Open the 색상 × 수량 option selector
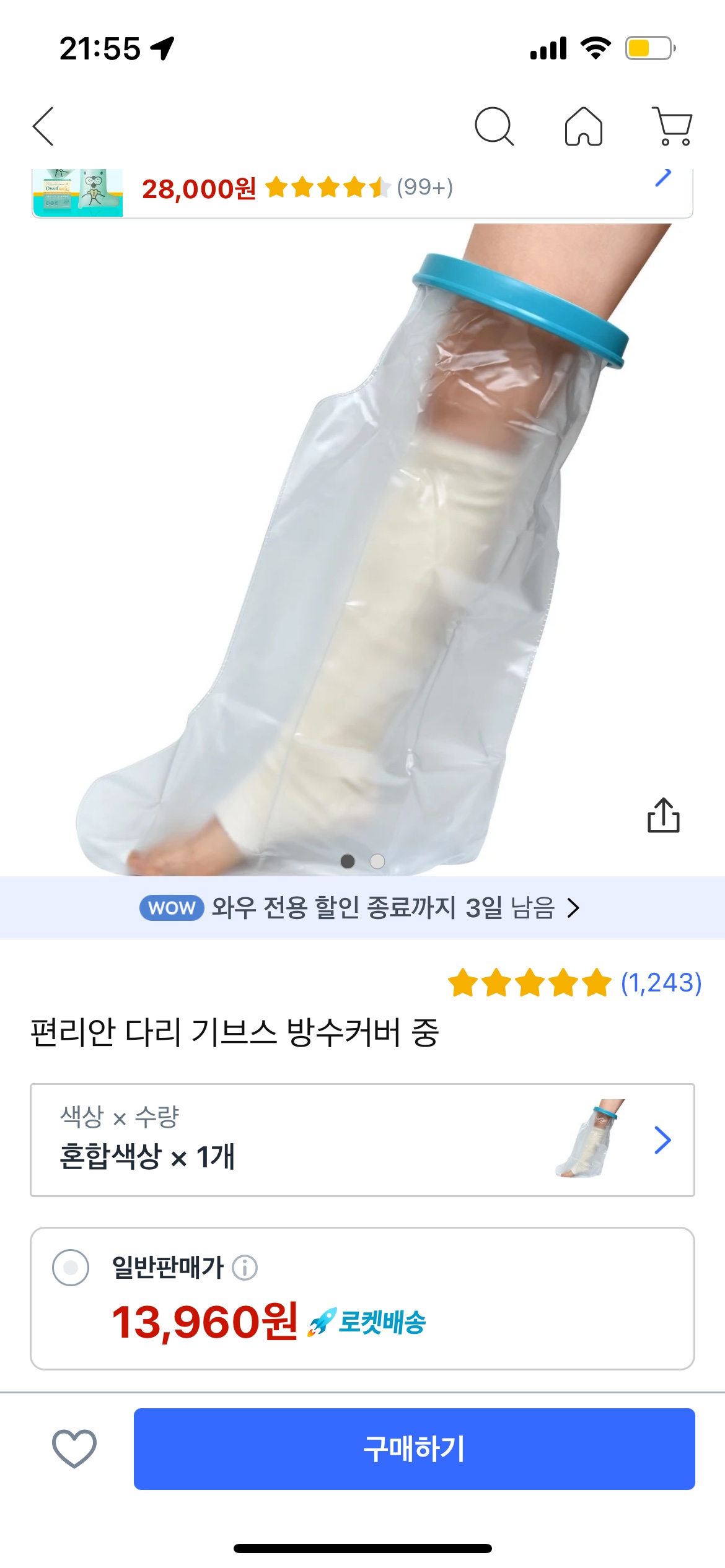 362,1139
